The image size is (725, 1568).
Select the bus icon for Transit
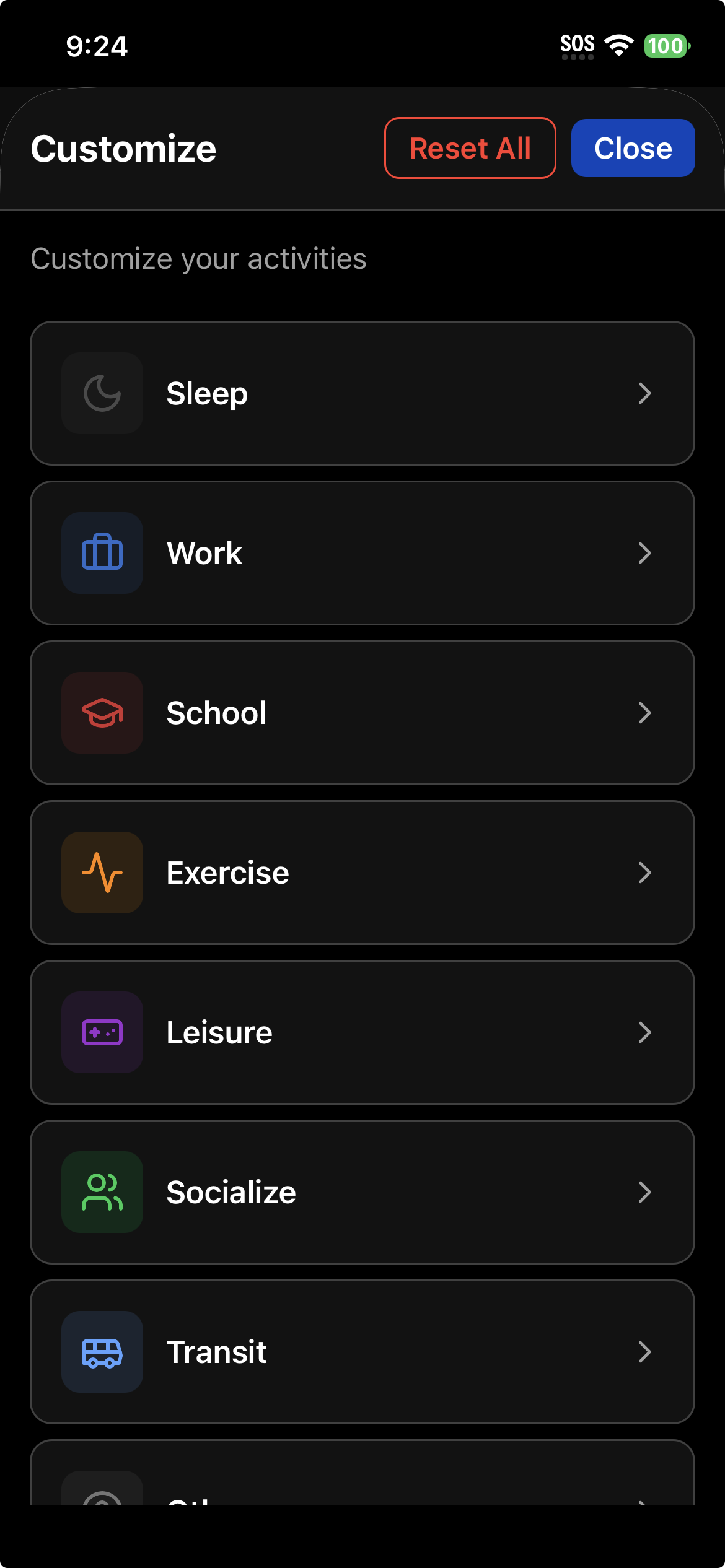(102, 1351)
